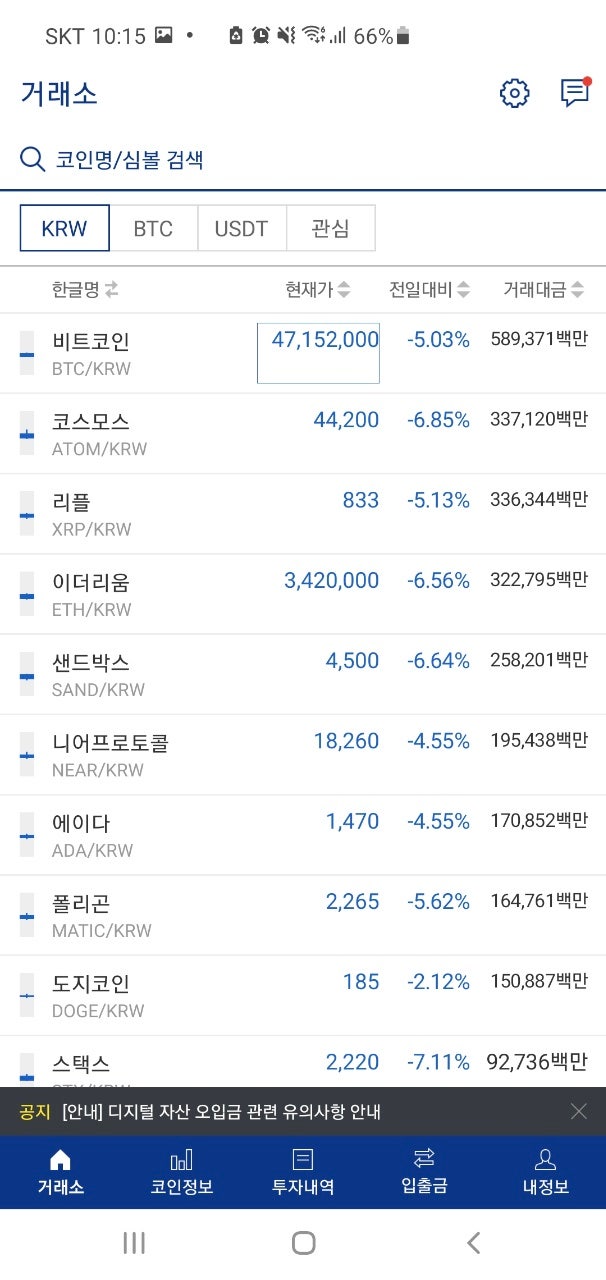Open the chat messages icon
The image size is (606, 1280).
(x=575, y=93)
